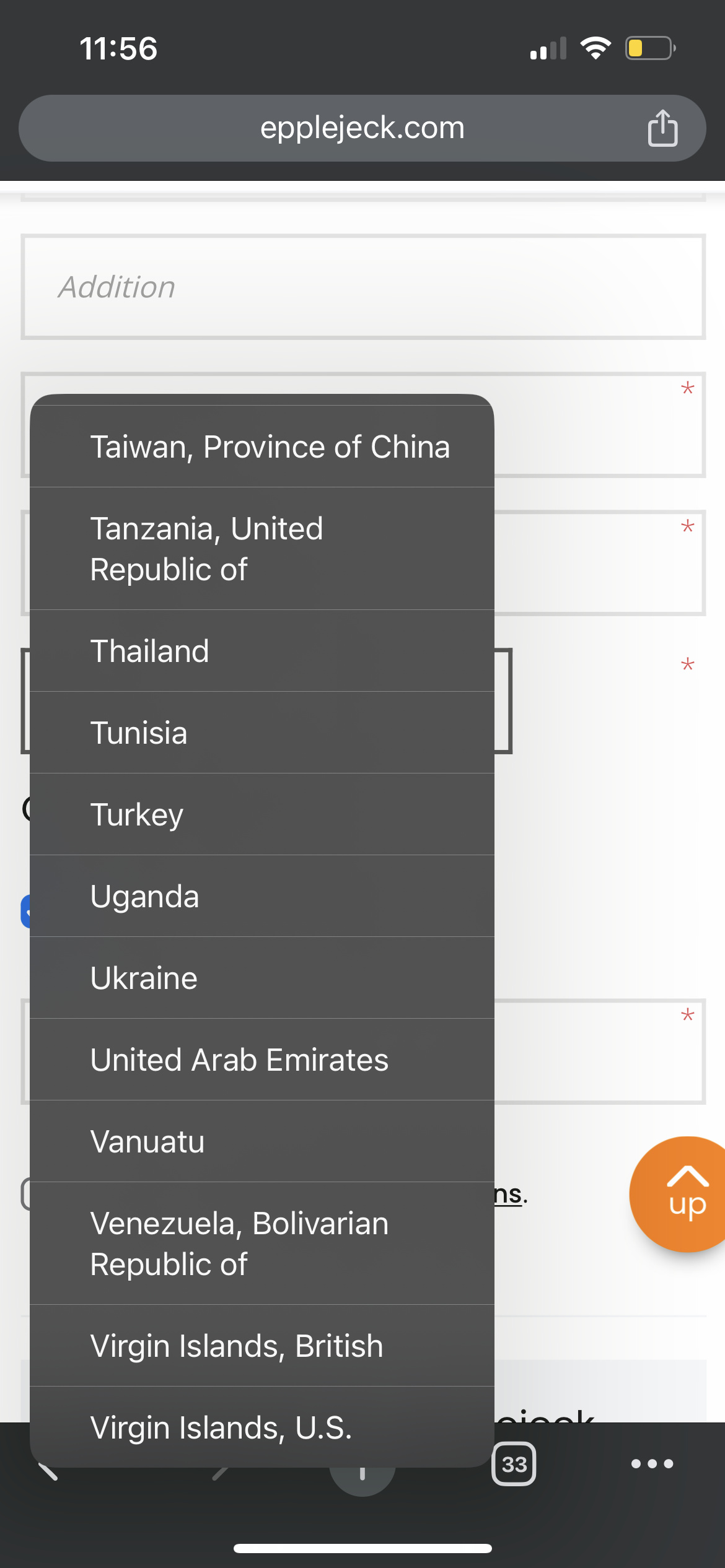Screen dimensions: 725x1568
Task: Choose United Arab Emirates
Action: click(x=262, y=1060)
